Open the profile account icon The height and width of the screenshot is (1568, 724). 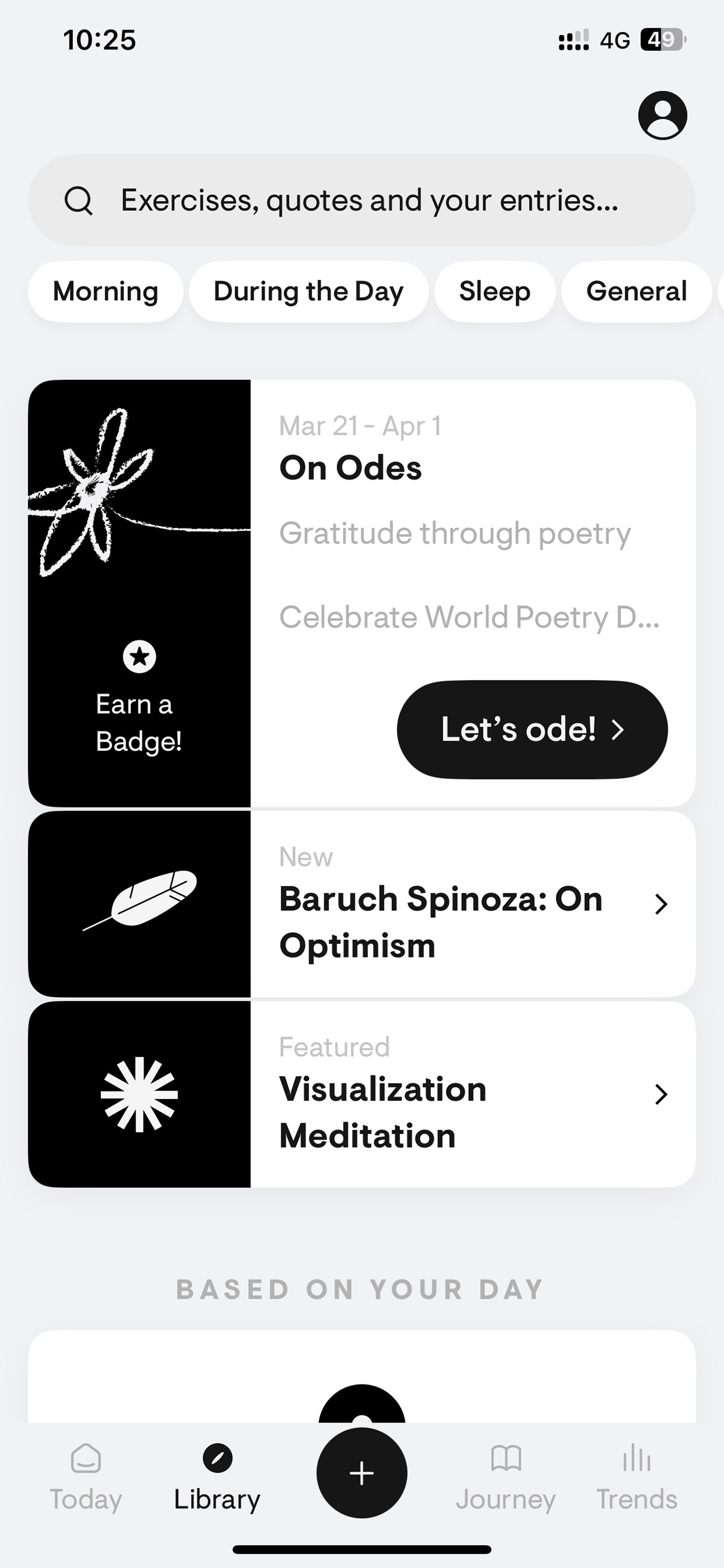pos(663,116)
